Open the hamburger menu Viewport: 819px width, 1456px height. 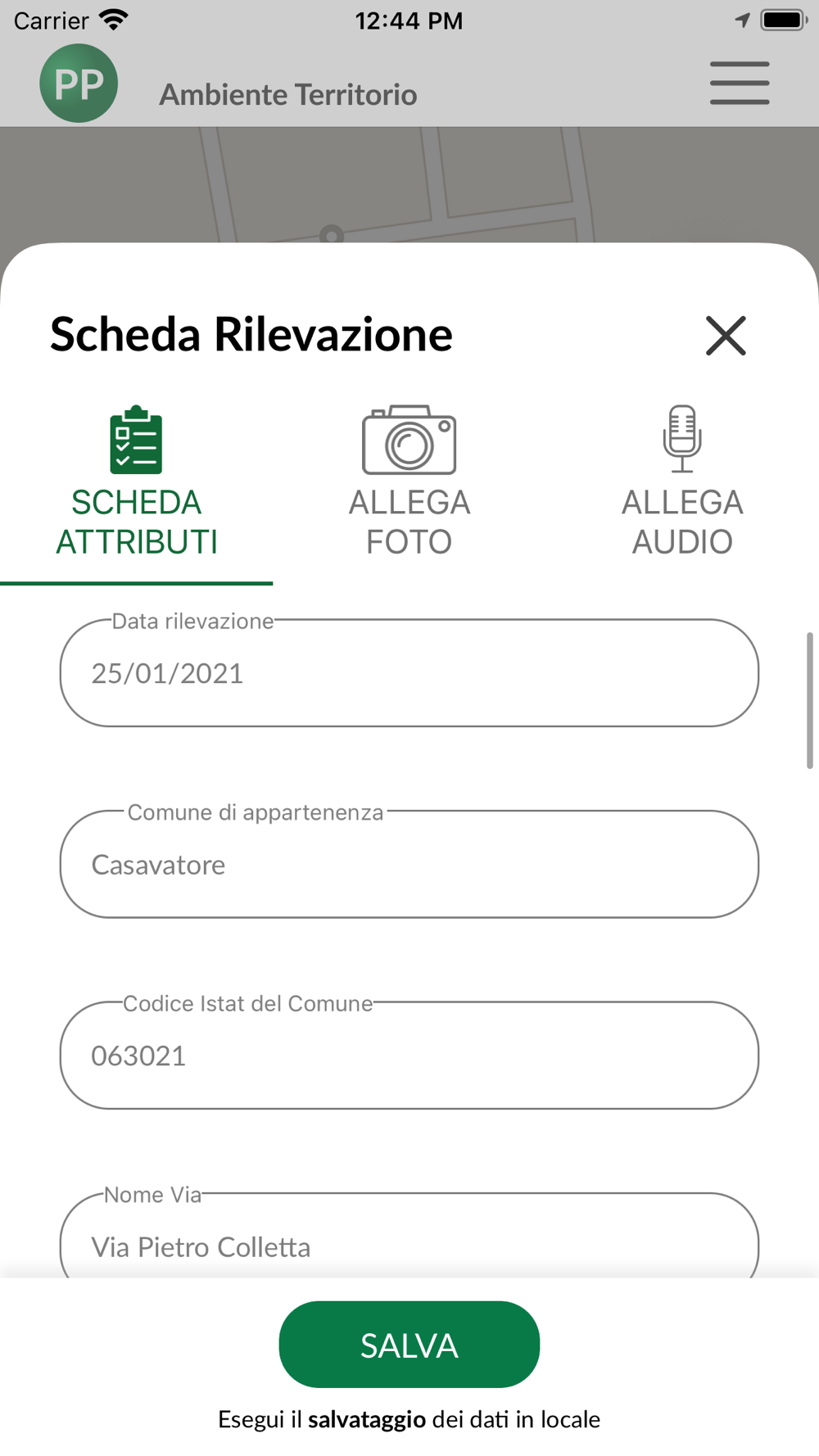click(740, 83)
